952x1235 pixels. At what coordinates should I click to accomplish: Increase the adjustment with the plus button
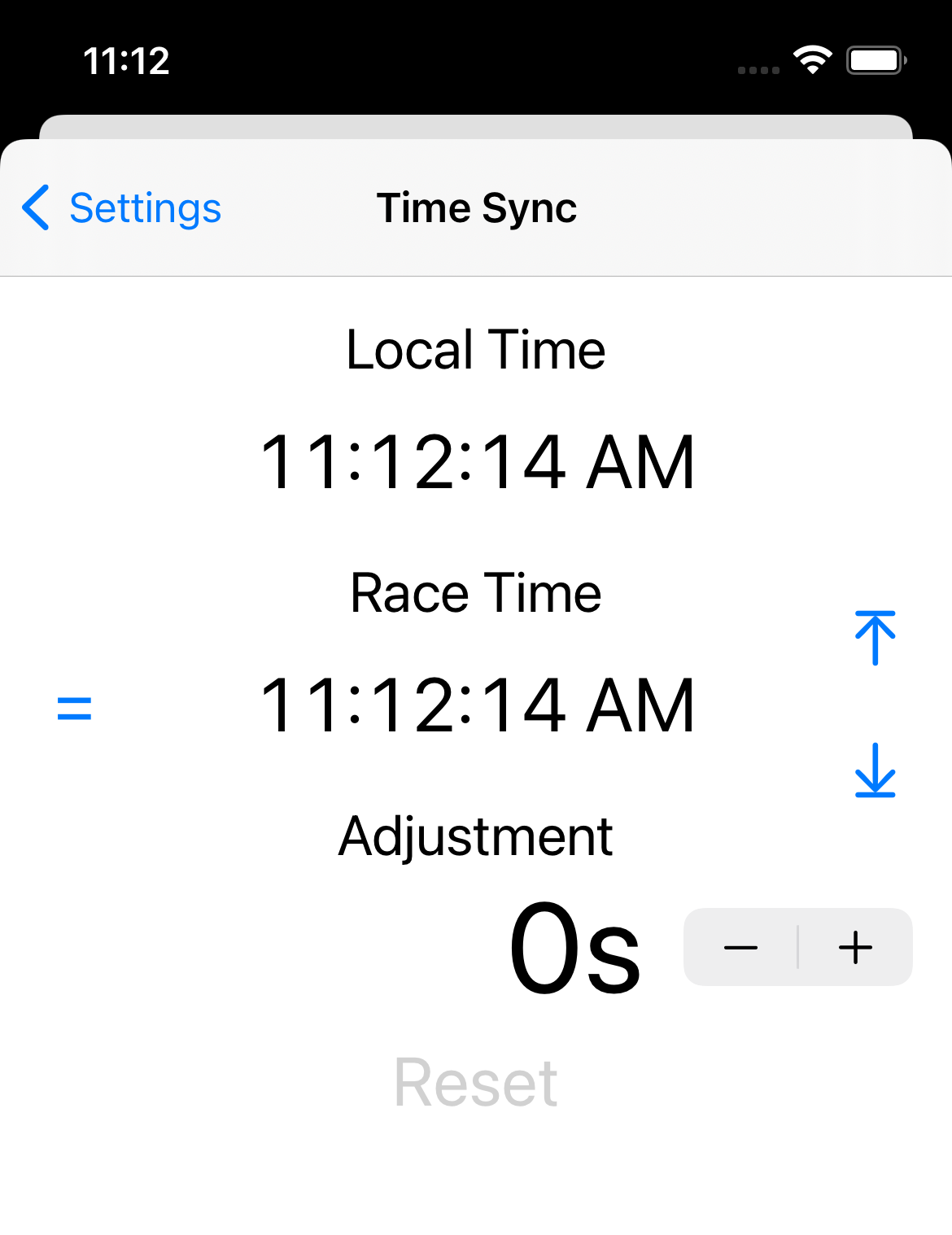pyautogui.click(x=856, y=947)
